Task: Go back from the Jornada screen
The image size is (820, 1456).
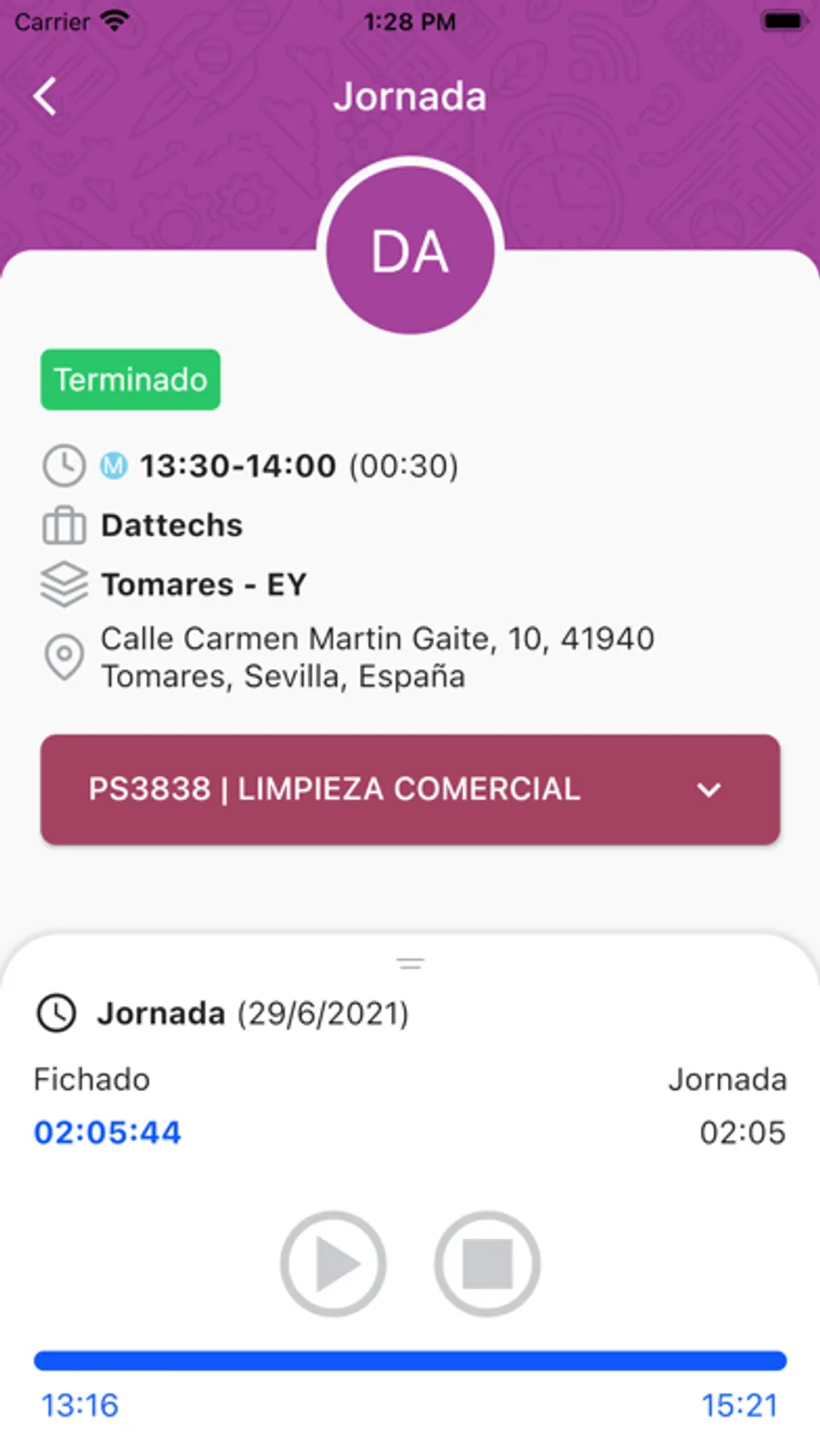Action: (46, 97)
